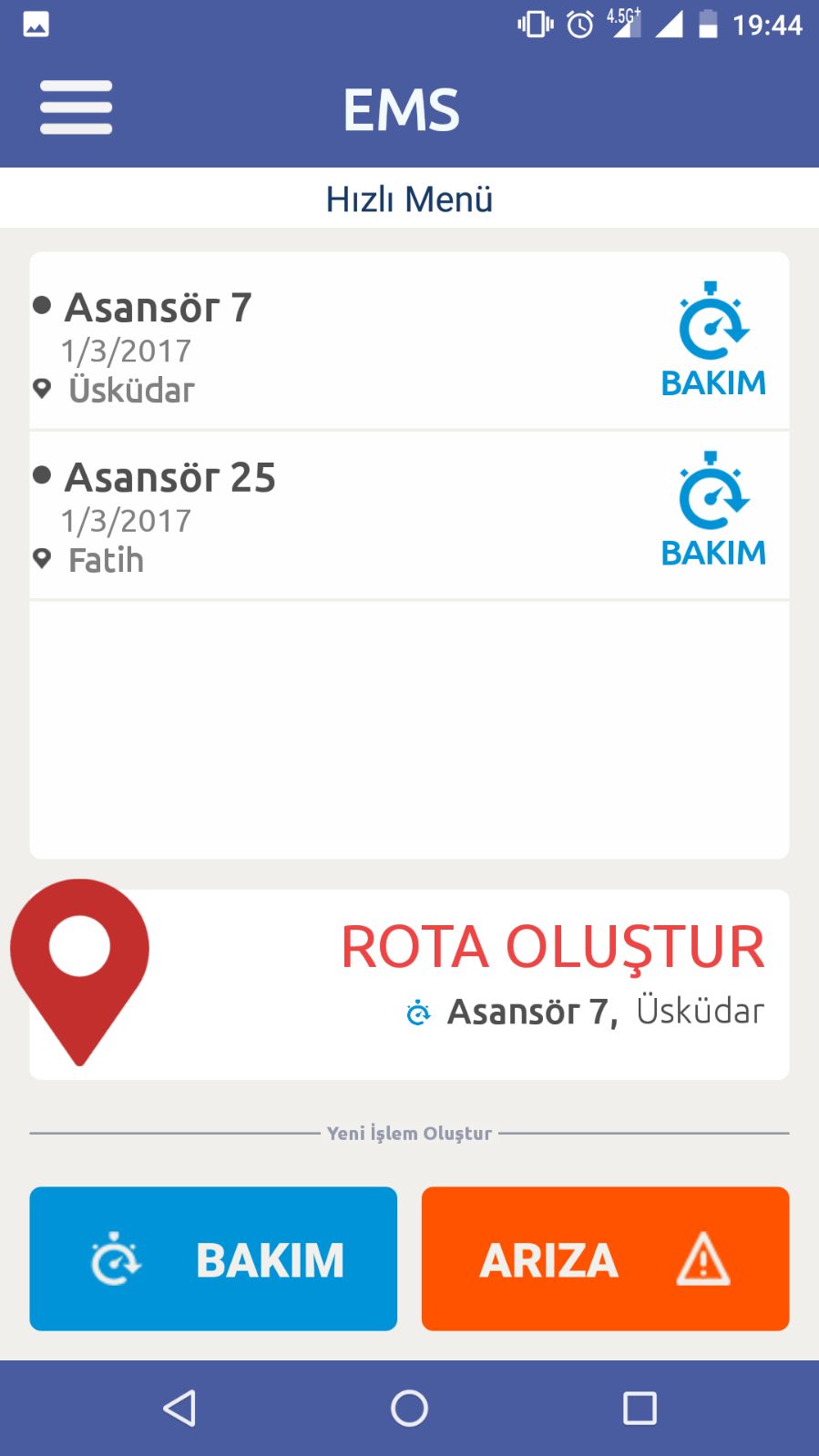Open the hamburger drawer menu
This screenshot has width=819, height=1456.
[76, 107]
